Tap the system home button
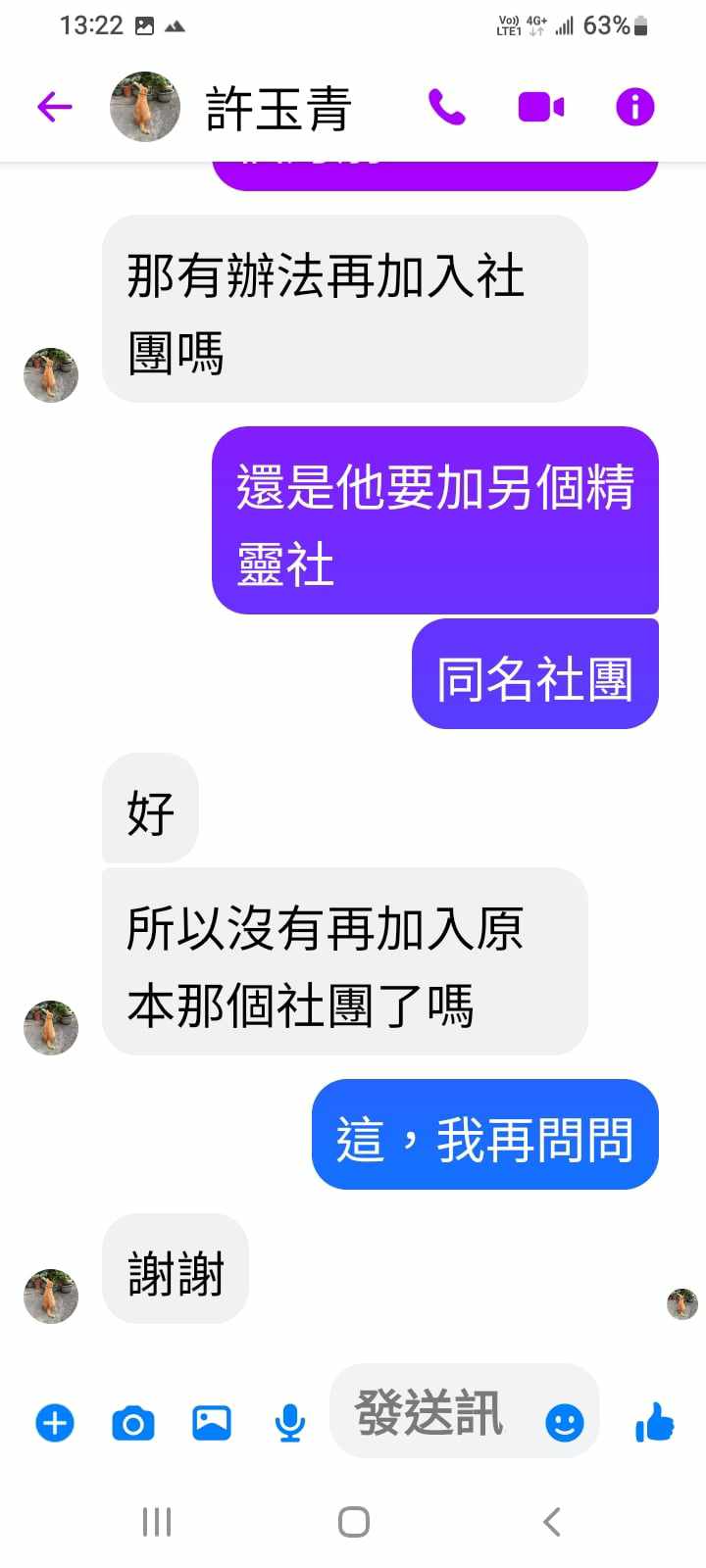This screenshot has height=1568, width=706. pyautogui.click(x=353, y=1522)
